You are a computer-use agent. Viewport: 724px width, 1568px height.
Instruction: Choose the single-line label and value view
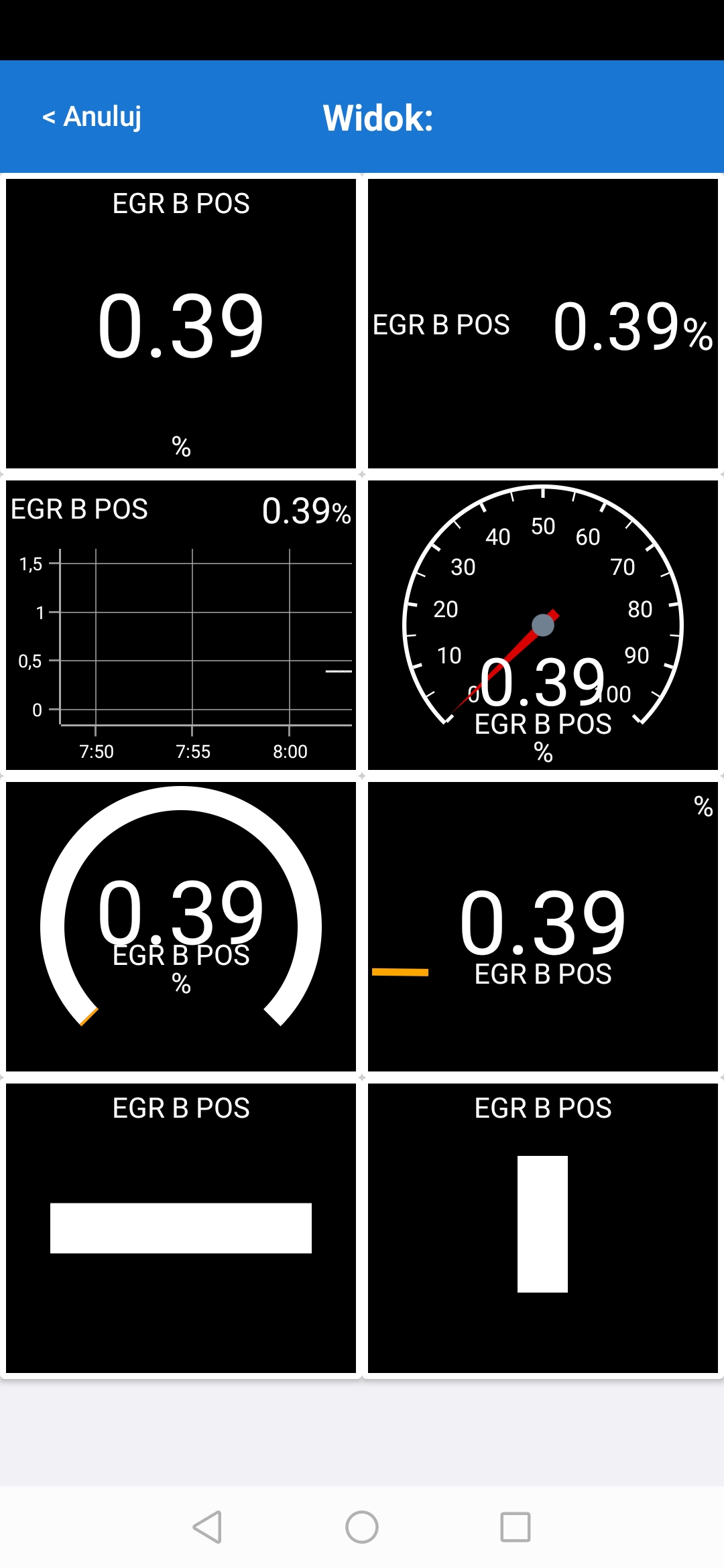click(x=542, y=324)
